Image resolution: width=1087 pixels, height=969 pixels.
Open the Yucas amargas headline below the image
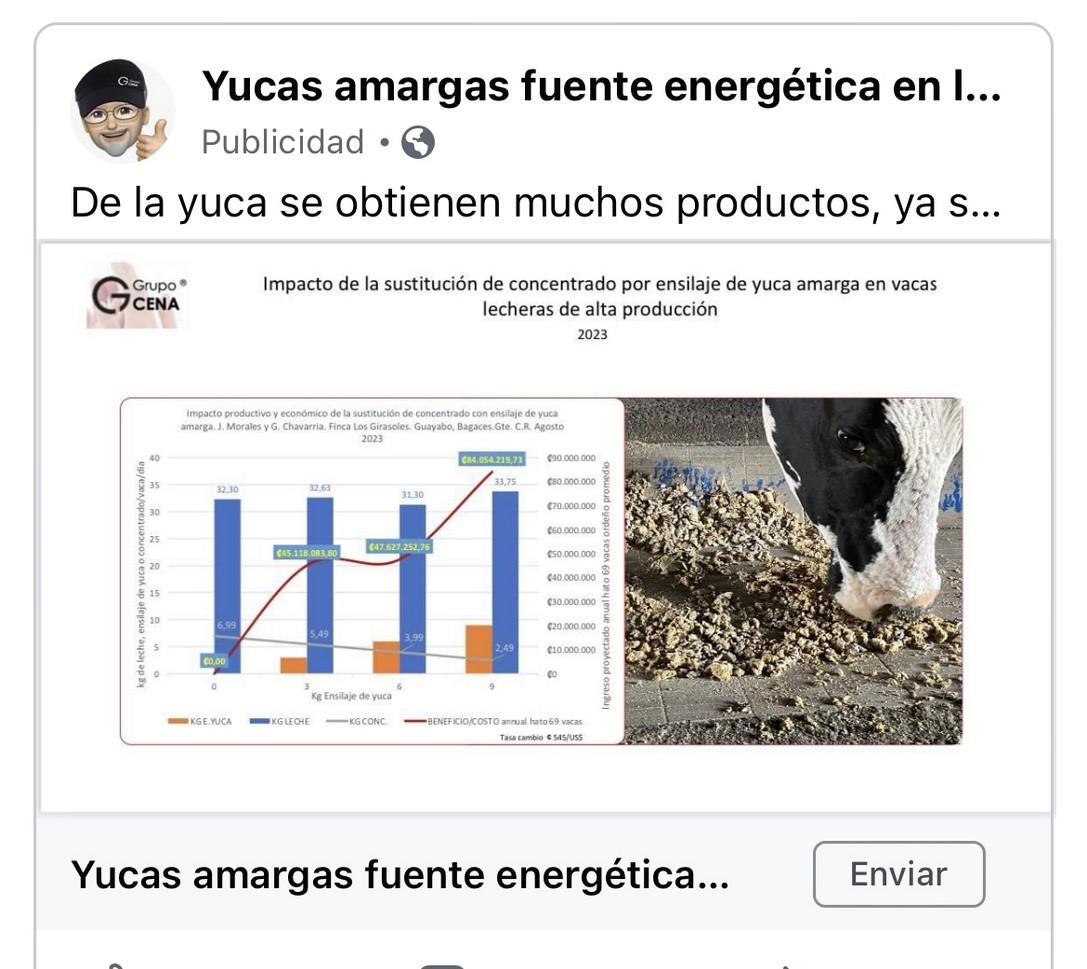[400, 875]
